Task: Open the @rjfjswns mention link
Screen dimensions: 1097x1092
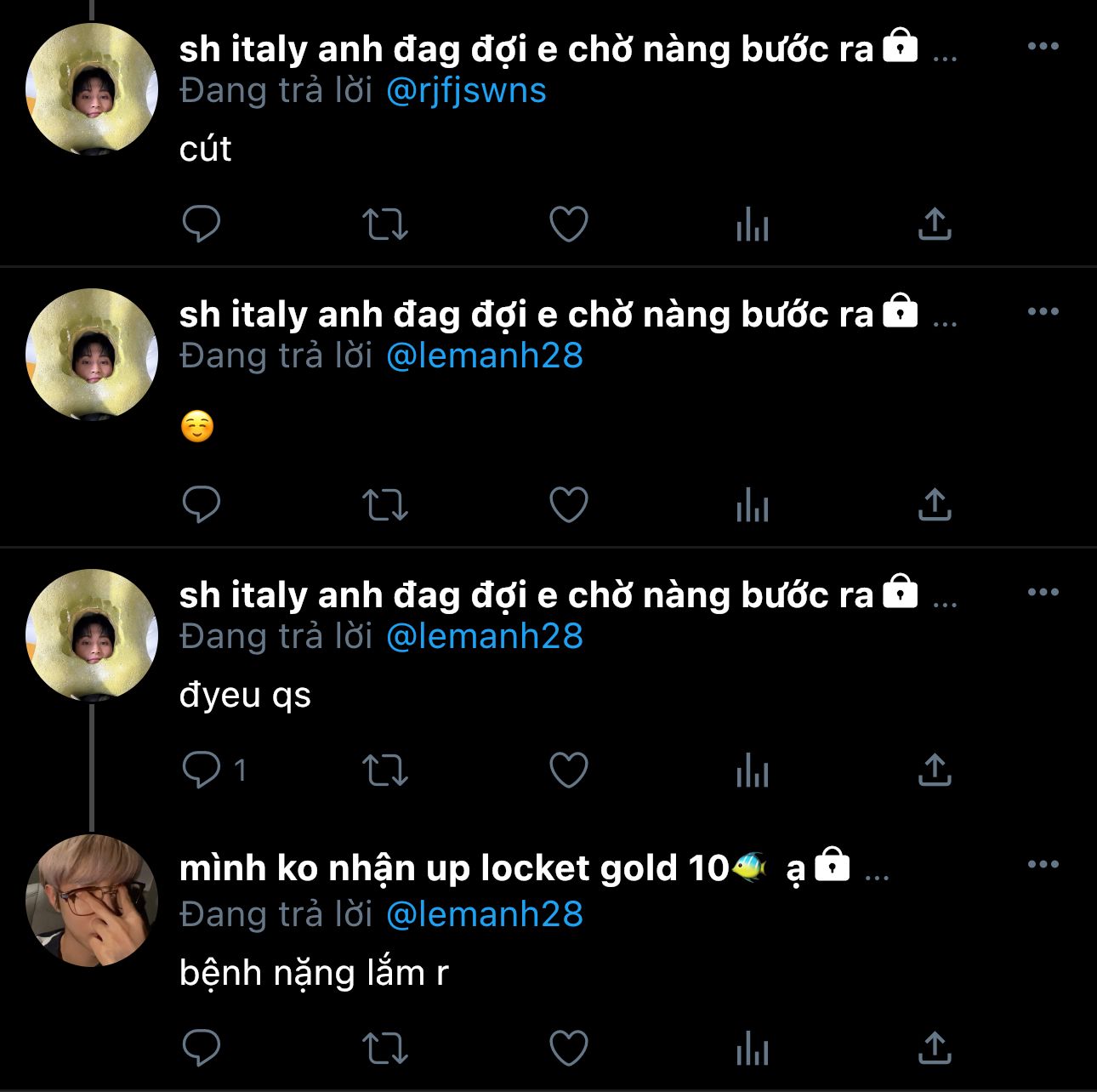Action: pos(466,90)
